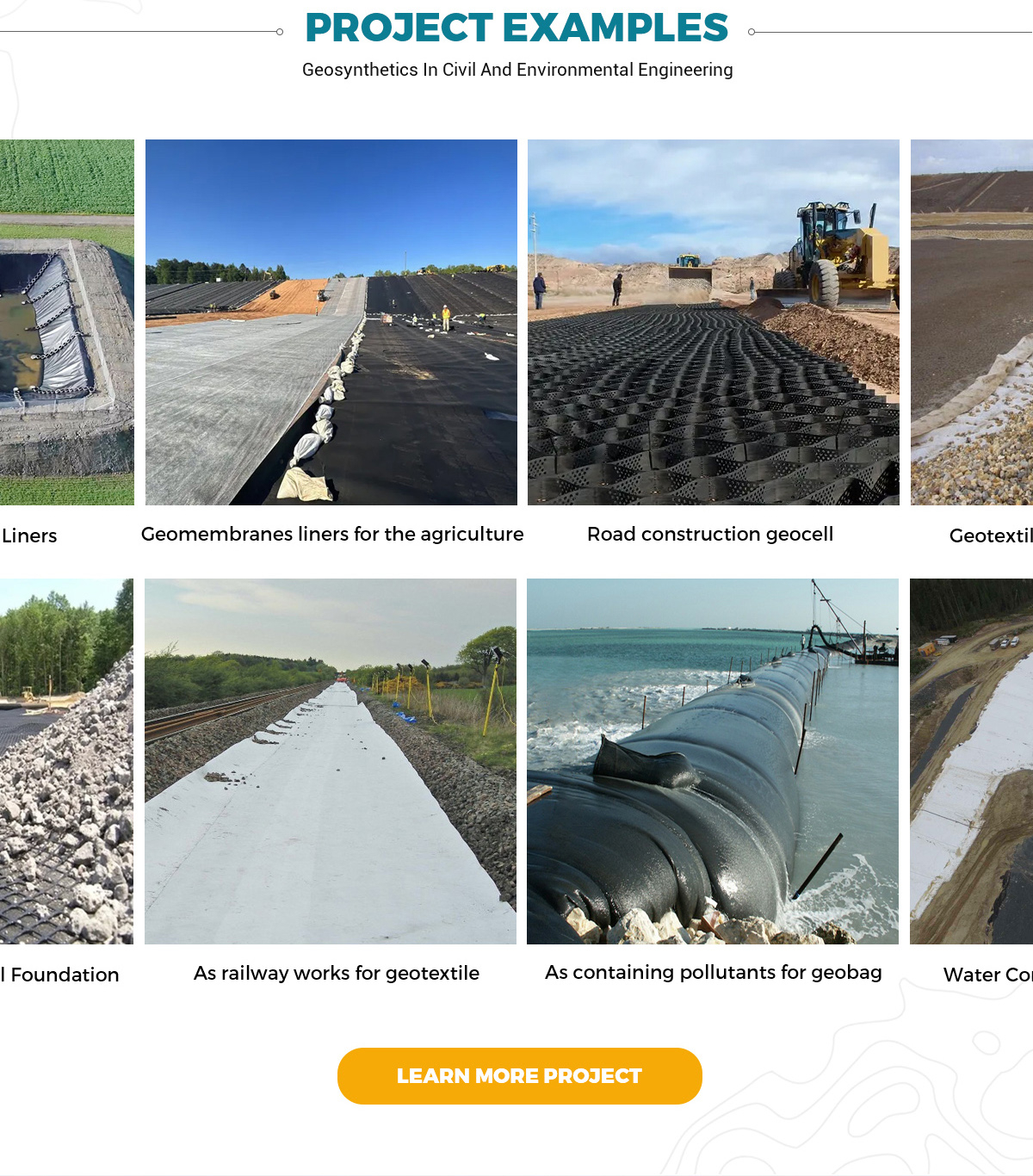View the partially visible Liners project tile
Viewport: 1033px width, 1176px height.
click(x=67, y=322)
